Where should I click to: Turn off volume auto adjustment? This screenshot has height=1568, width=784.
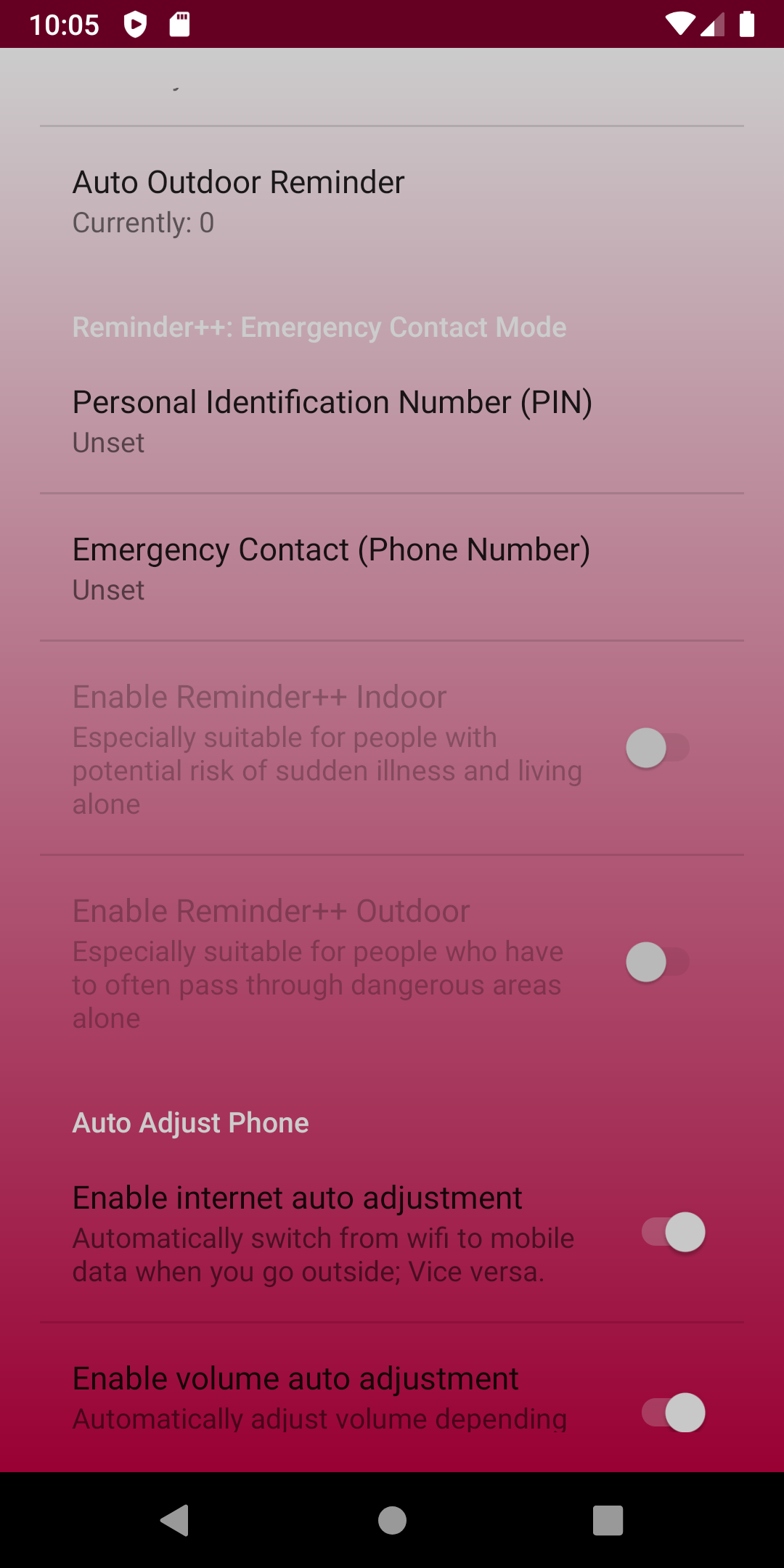(x=674, y=1413)
